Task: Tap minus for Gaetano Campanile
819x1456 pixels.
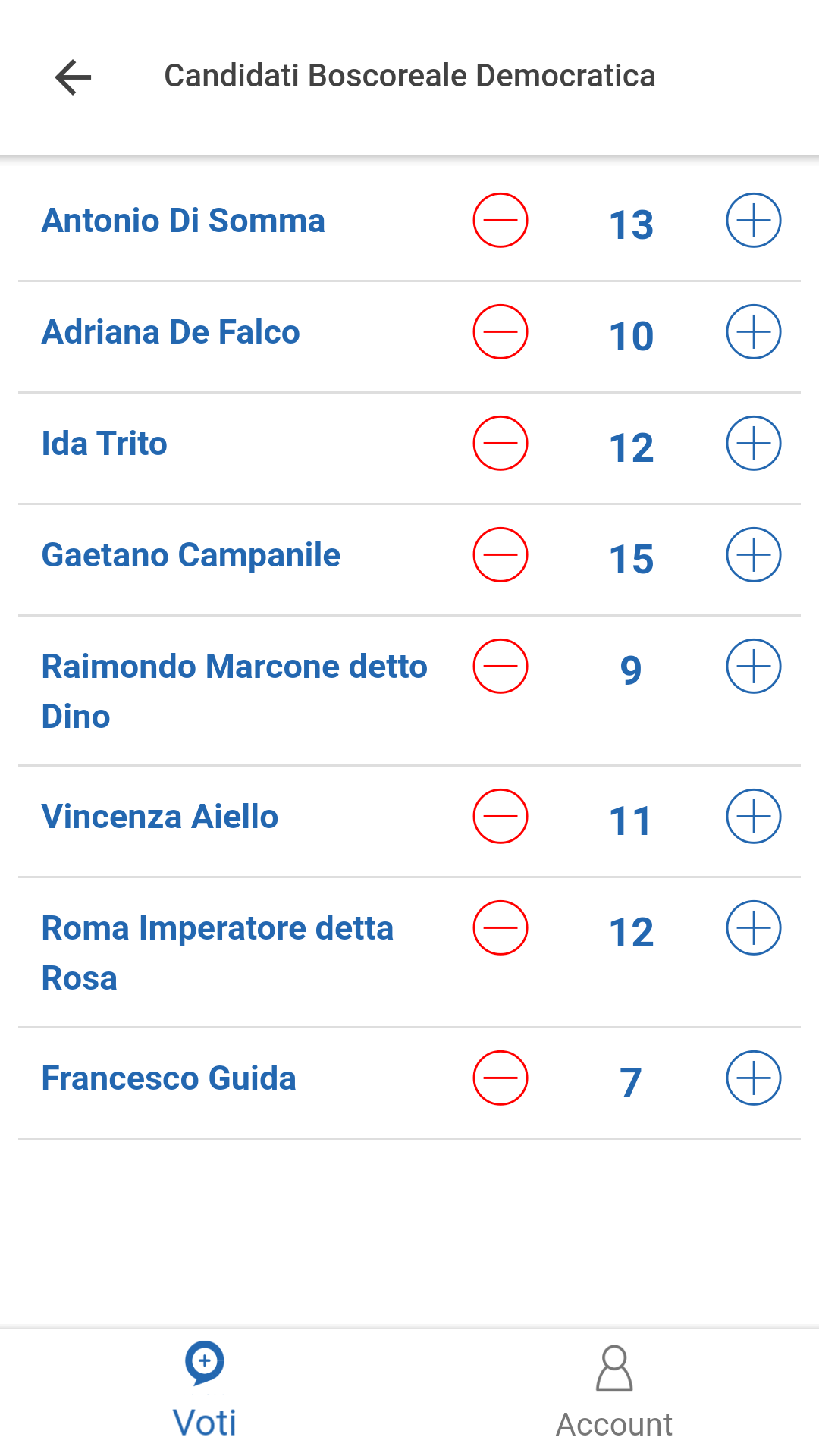Action: 500,555
